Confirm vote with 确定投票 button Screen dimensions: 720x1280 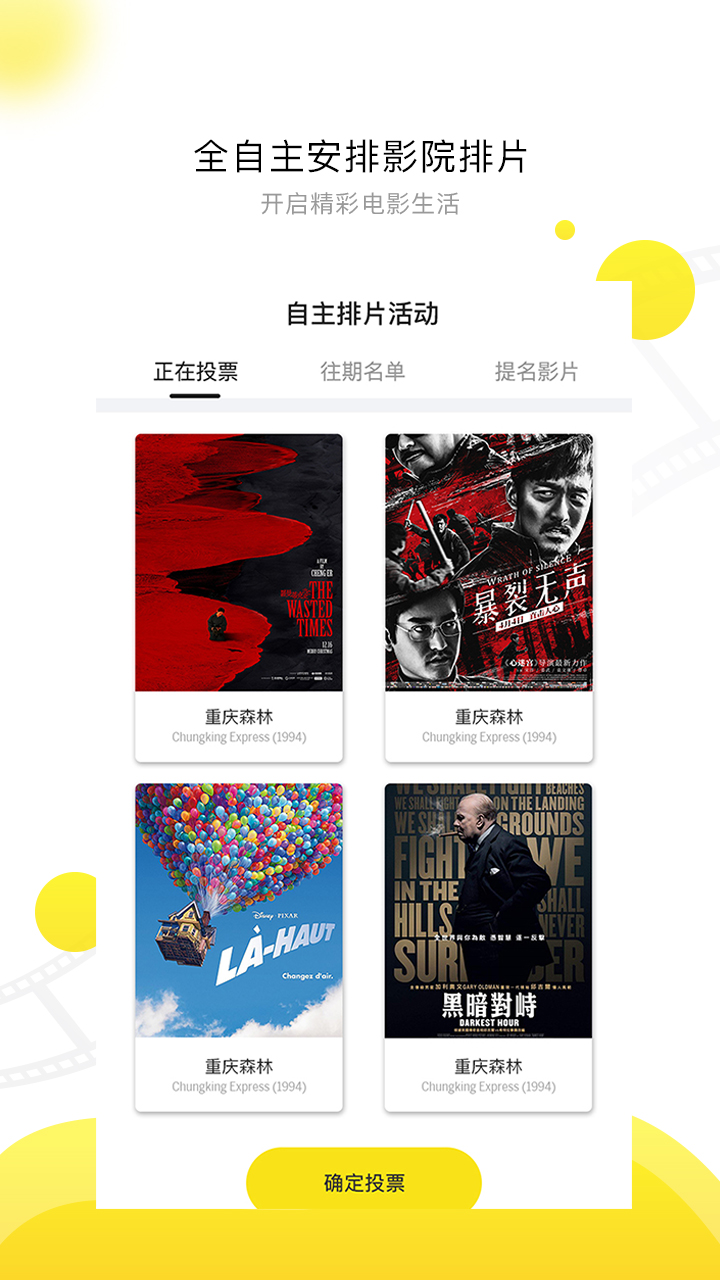click(x=364, y=1183)
